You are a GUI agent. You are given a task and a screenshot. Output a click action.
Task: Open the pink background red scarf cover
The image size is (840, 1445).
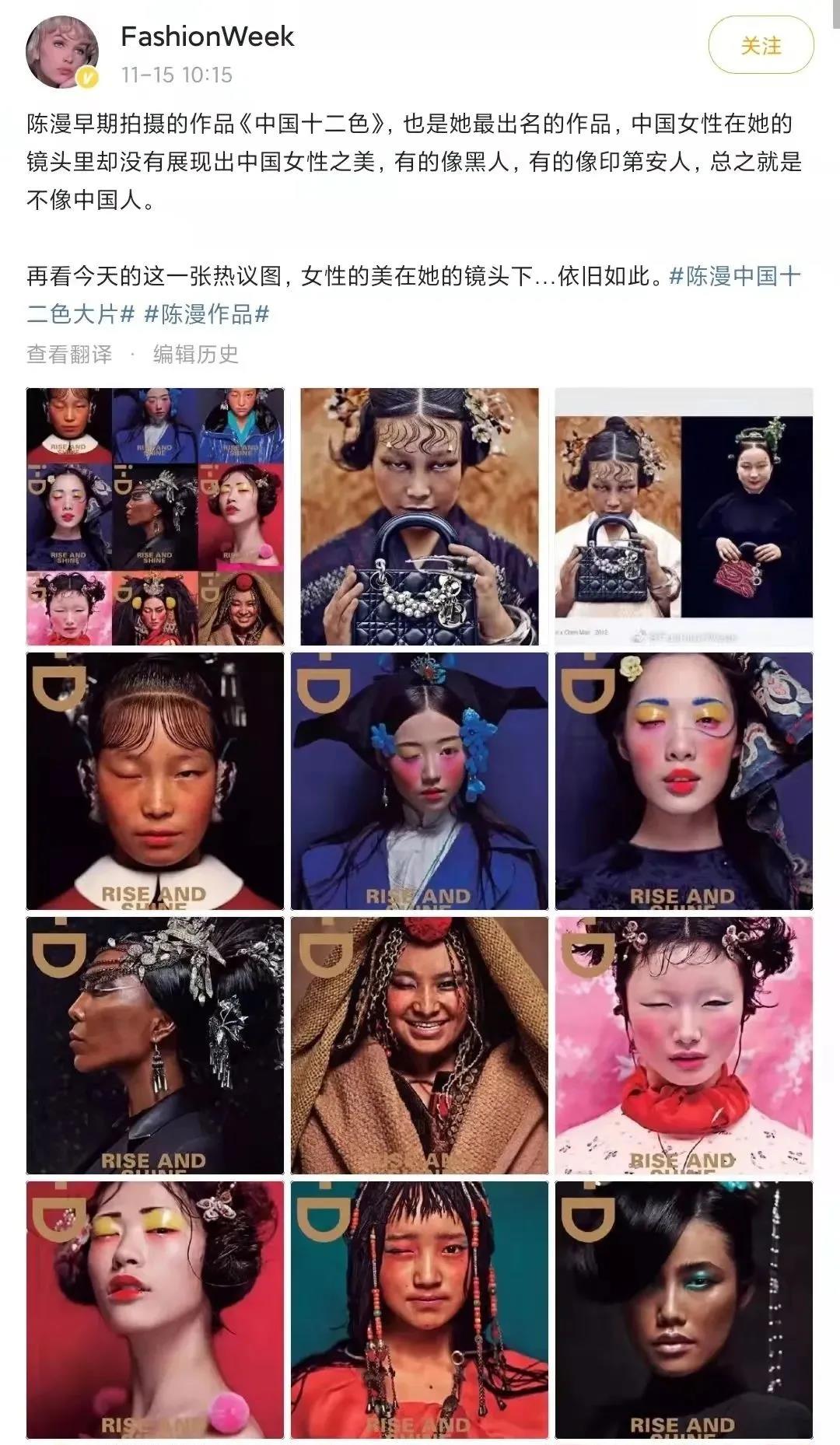point(684,1046)
